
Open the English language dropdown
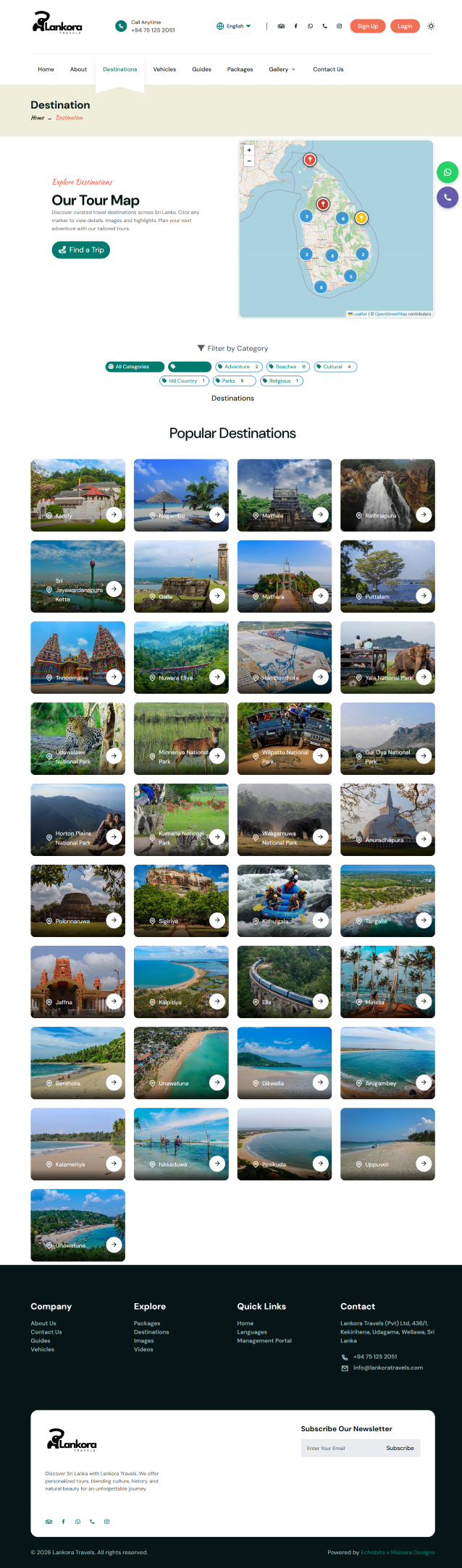pyautogui.click(x=234, y=26)
